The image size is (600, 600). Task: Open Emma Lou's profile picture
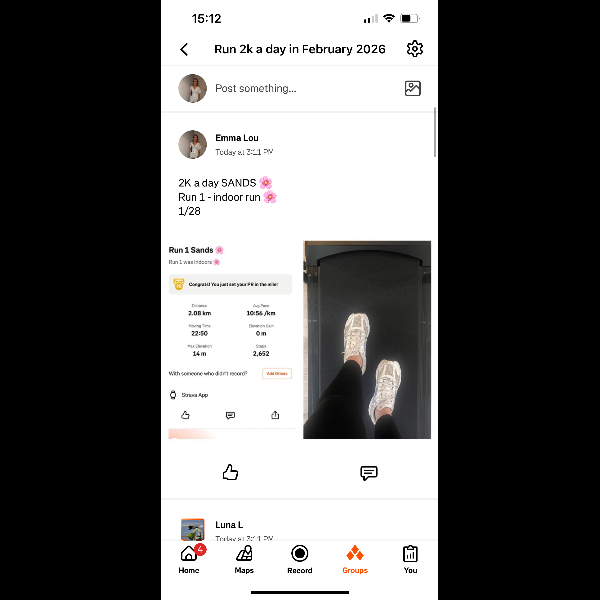(x=192, y=144)
